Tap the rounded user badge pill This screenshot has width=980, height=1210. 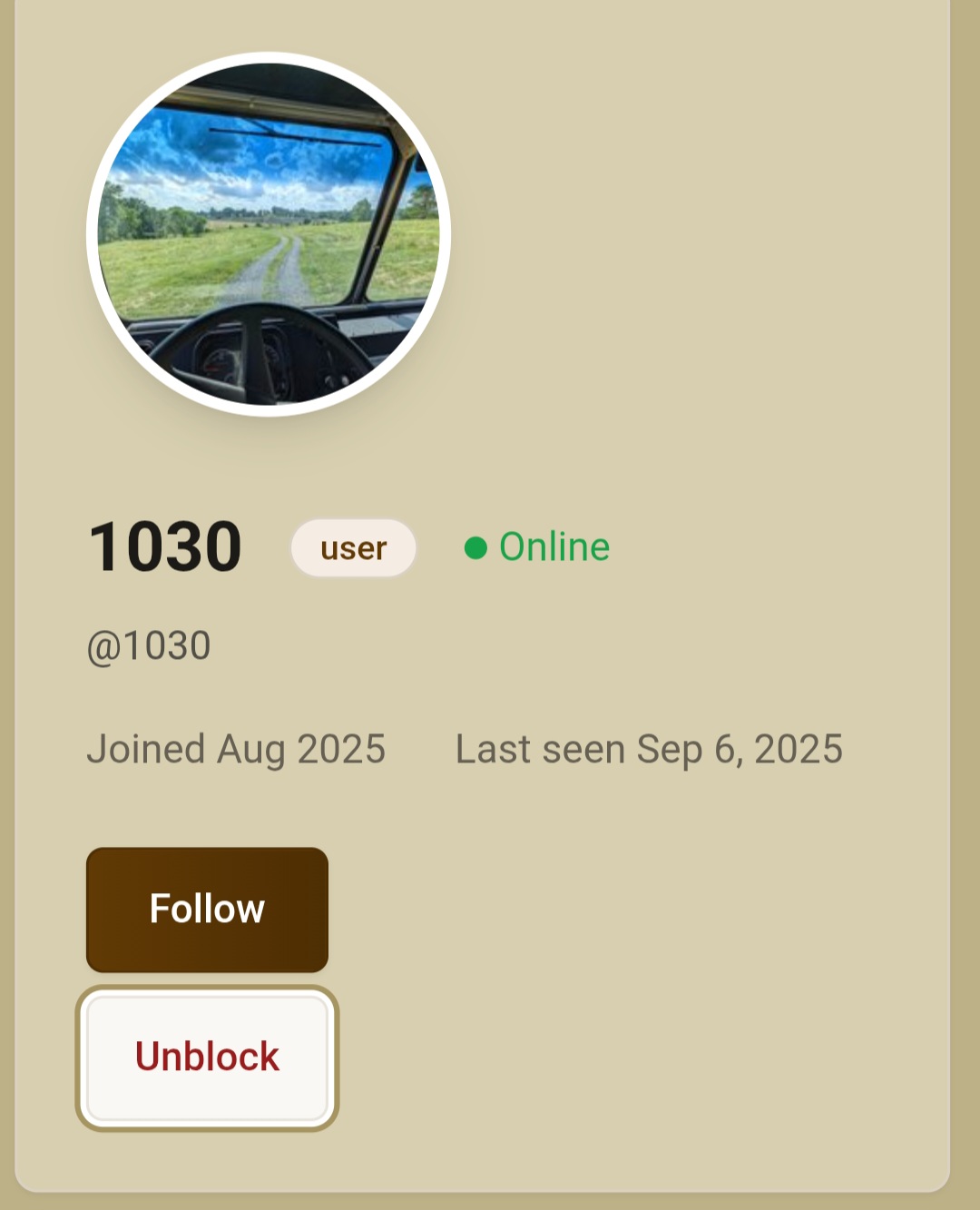coord(353,547)
